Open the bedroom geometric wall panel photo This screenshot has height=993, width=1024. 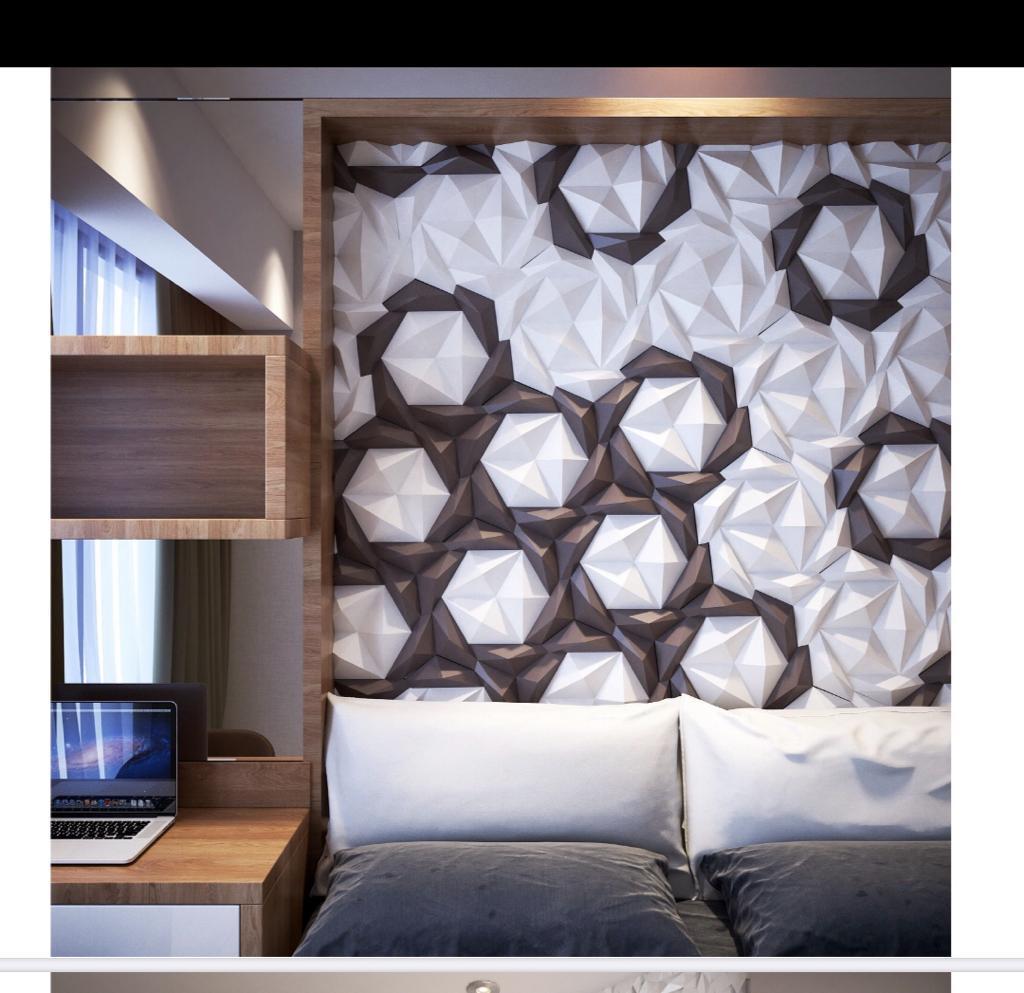pos(500,510)
